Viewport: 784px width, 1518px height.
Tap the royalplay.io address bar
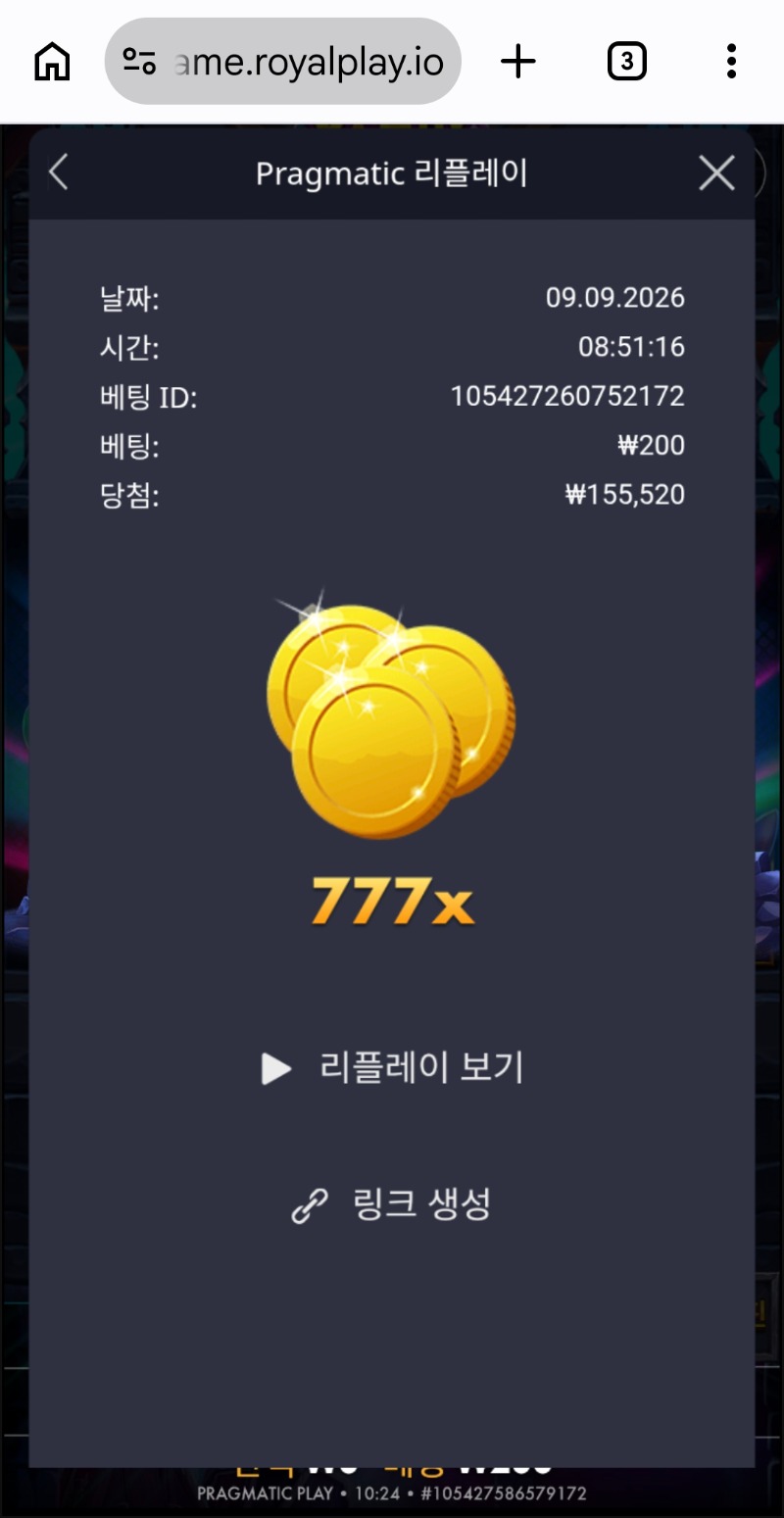[282, 62]
